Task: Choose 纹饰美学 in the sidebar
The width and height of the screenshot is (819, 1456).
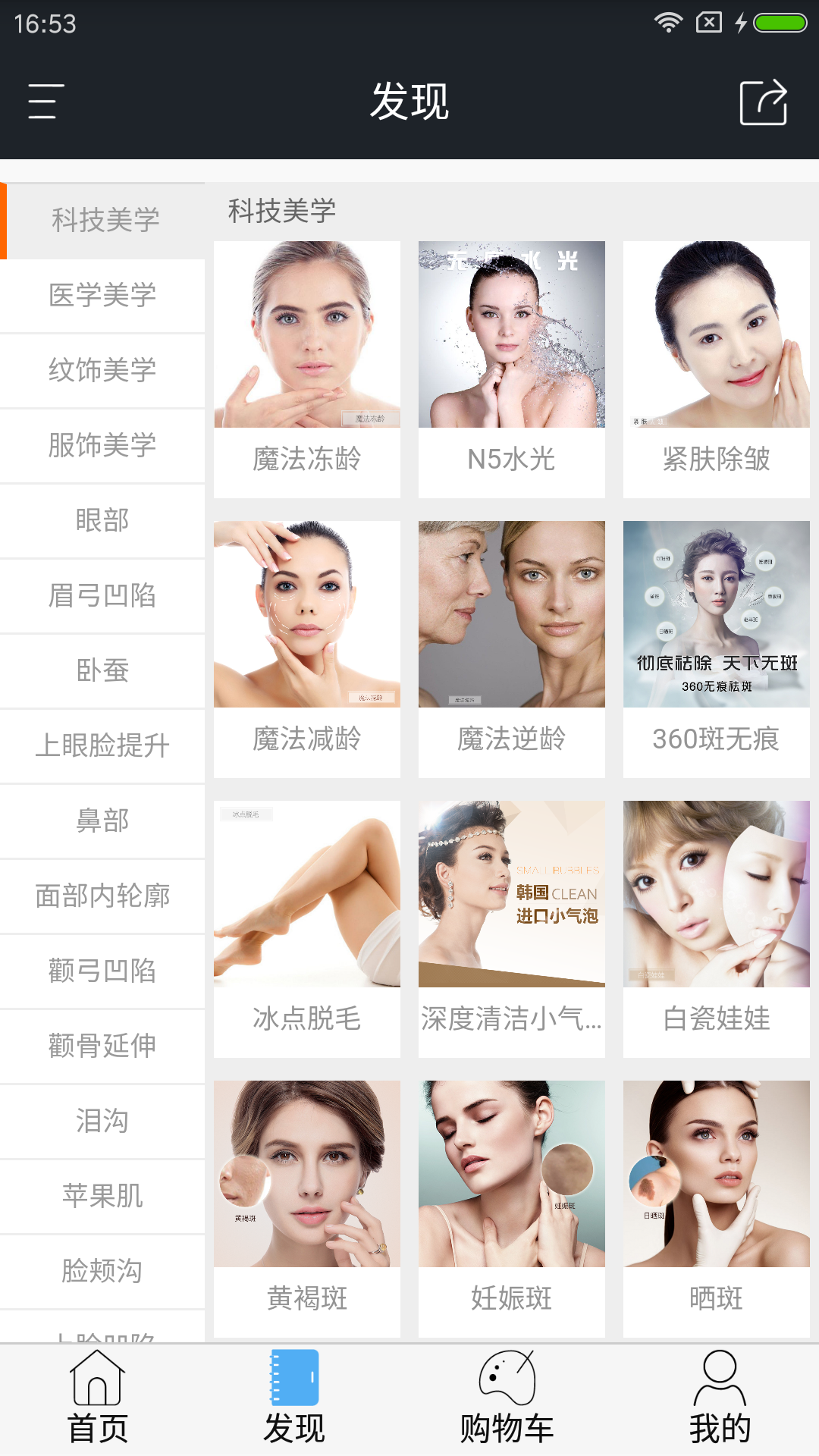Action: click(102, 370)
